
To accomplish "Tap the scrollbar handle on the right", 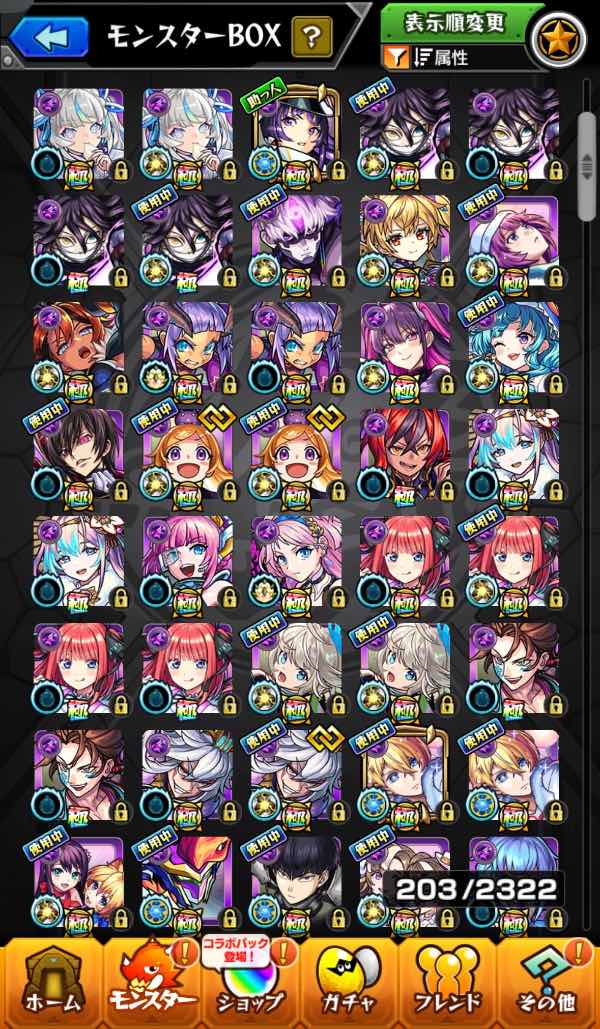I will pyautogui.click(x=586, y=167).
